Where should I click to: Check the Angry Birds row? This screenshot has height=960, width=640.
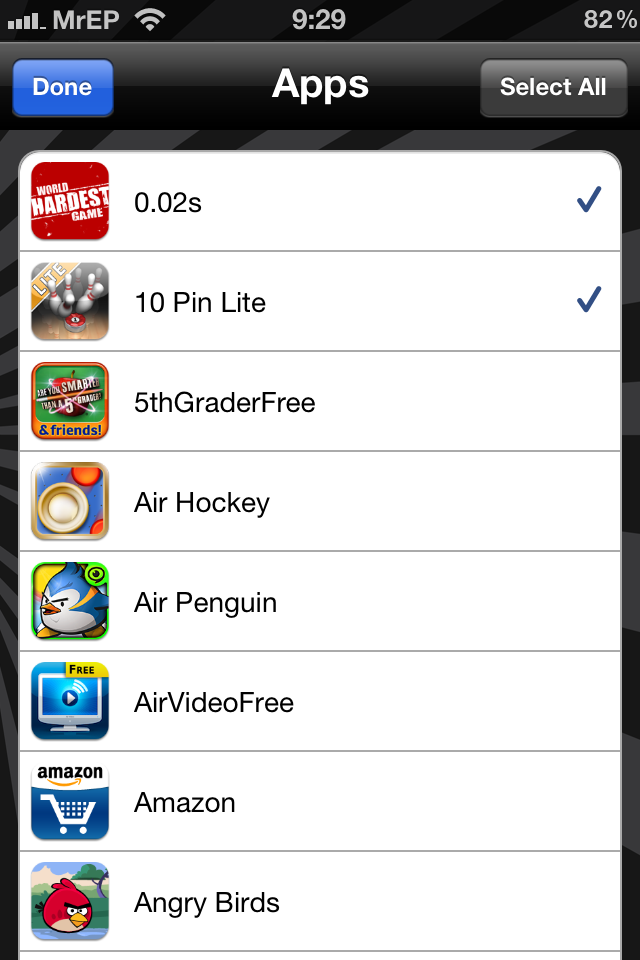pyautogui.click(x=320, y=902)
